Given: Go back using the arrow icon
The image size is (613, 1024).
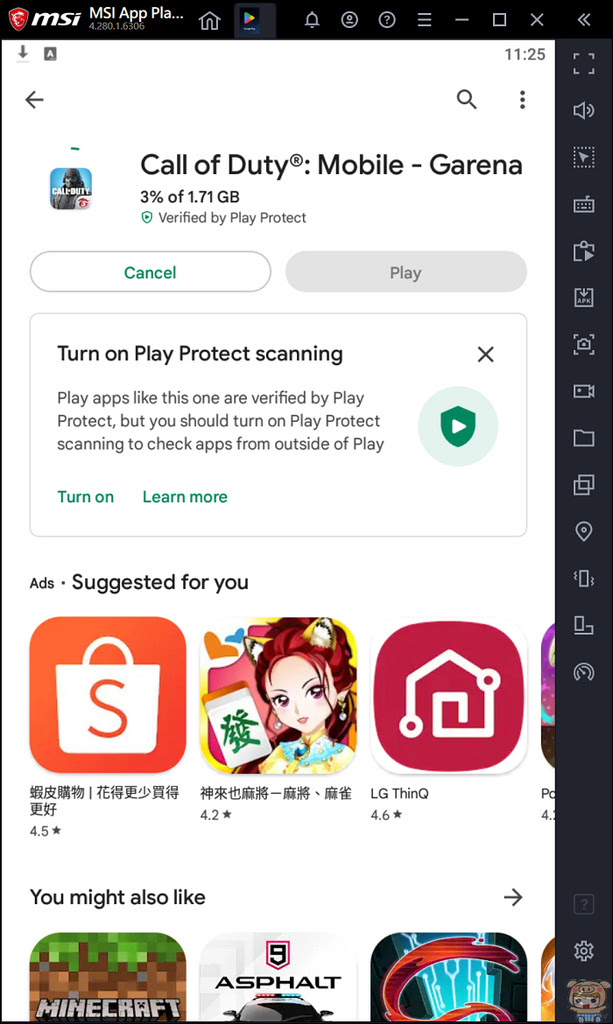Looking at the screenshot, I should [35, 99].
